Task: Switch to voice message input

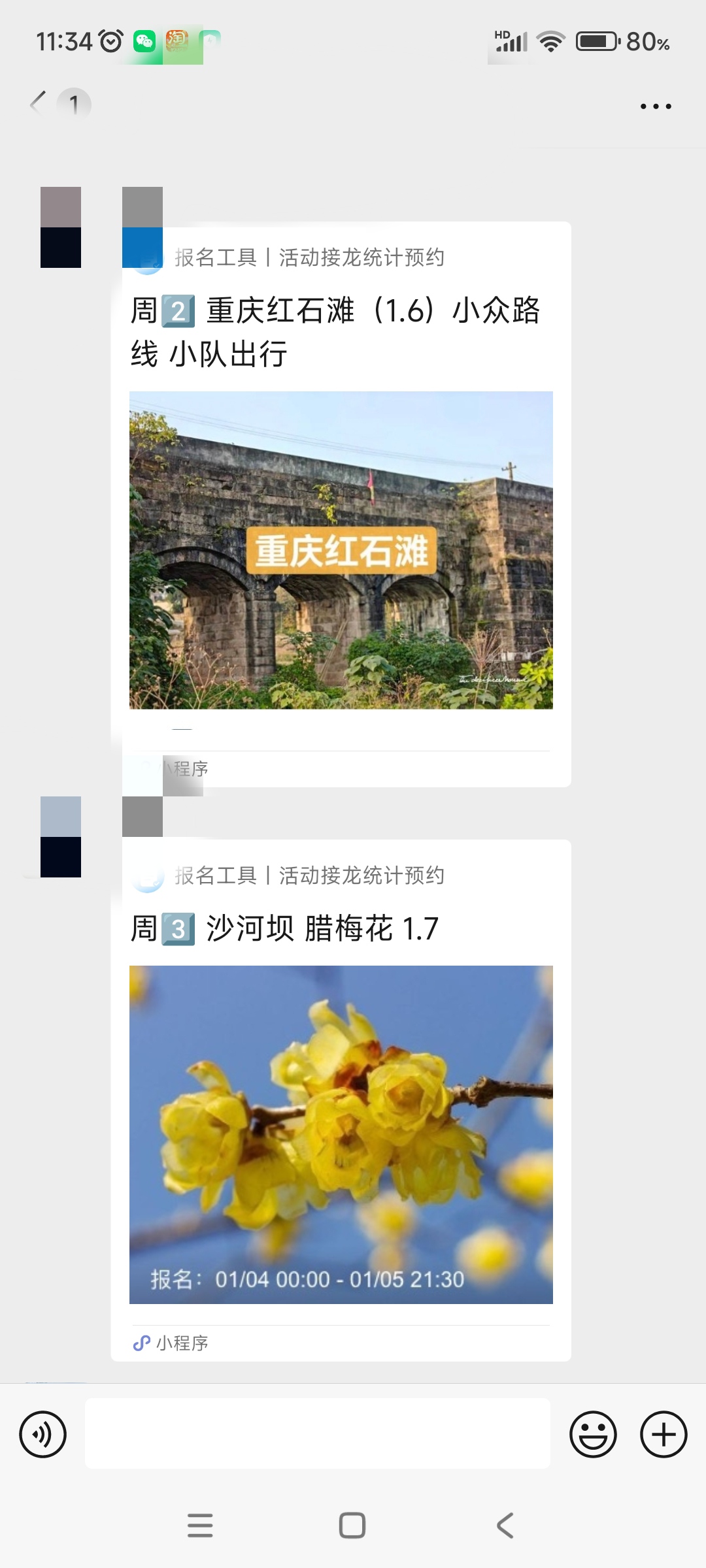Action: [x=43, y=1434]
